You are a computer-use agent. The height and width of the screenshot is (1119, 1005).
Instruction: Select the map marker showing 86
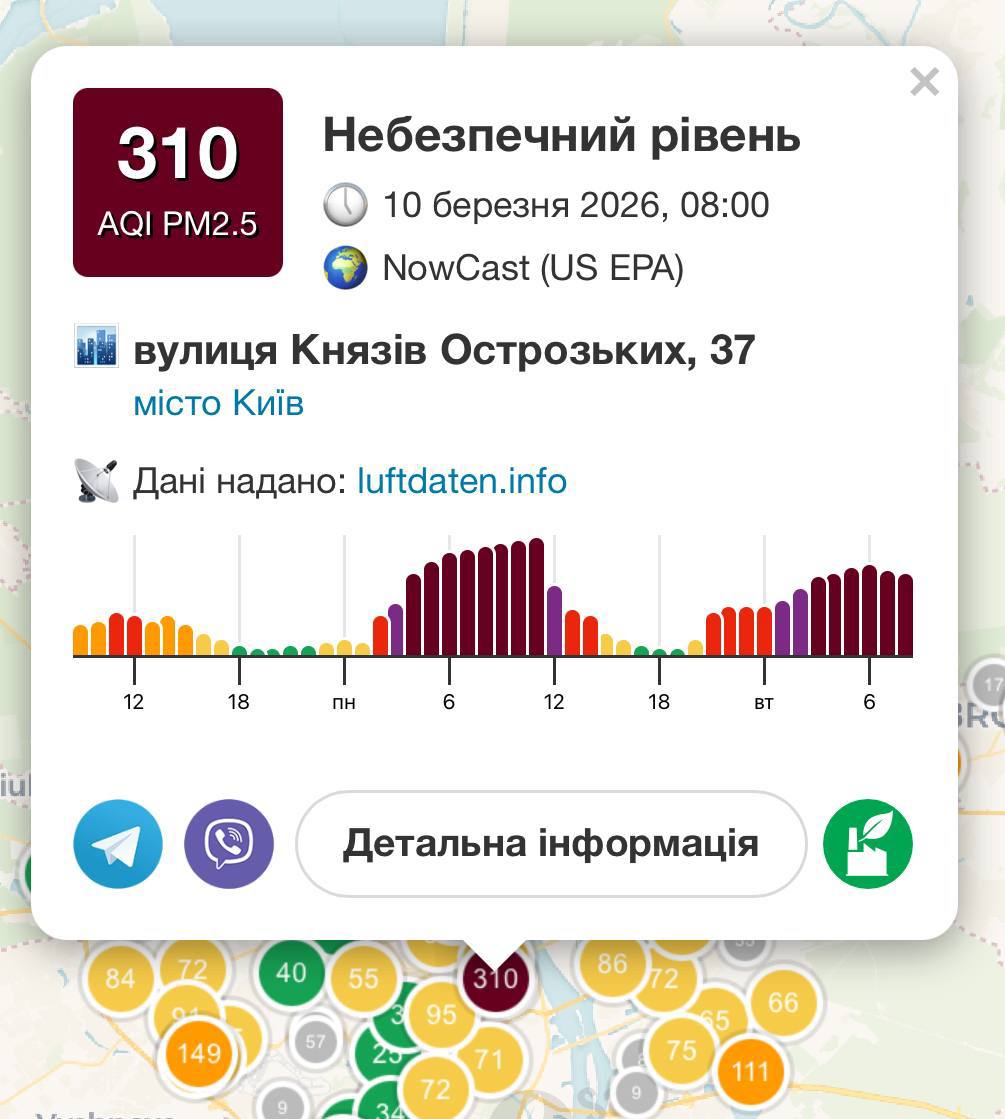click(611, 964)
